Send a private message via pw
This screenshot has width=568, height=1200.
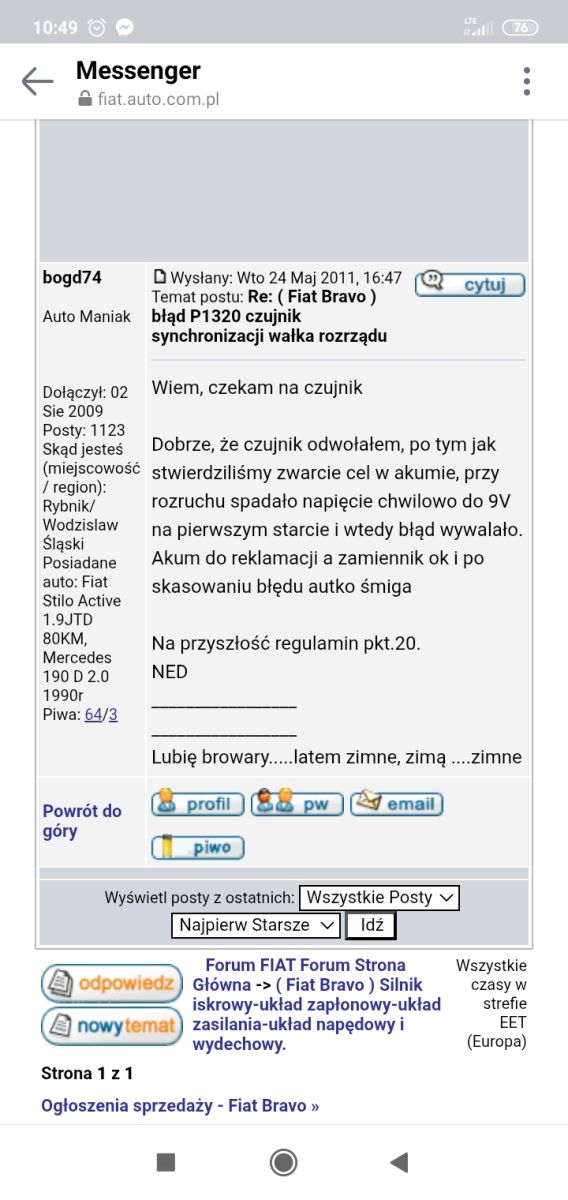(297, 803)
